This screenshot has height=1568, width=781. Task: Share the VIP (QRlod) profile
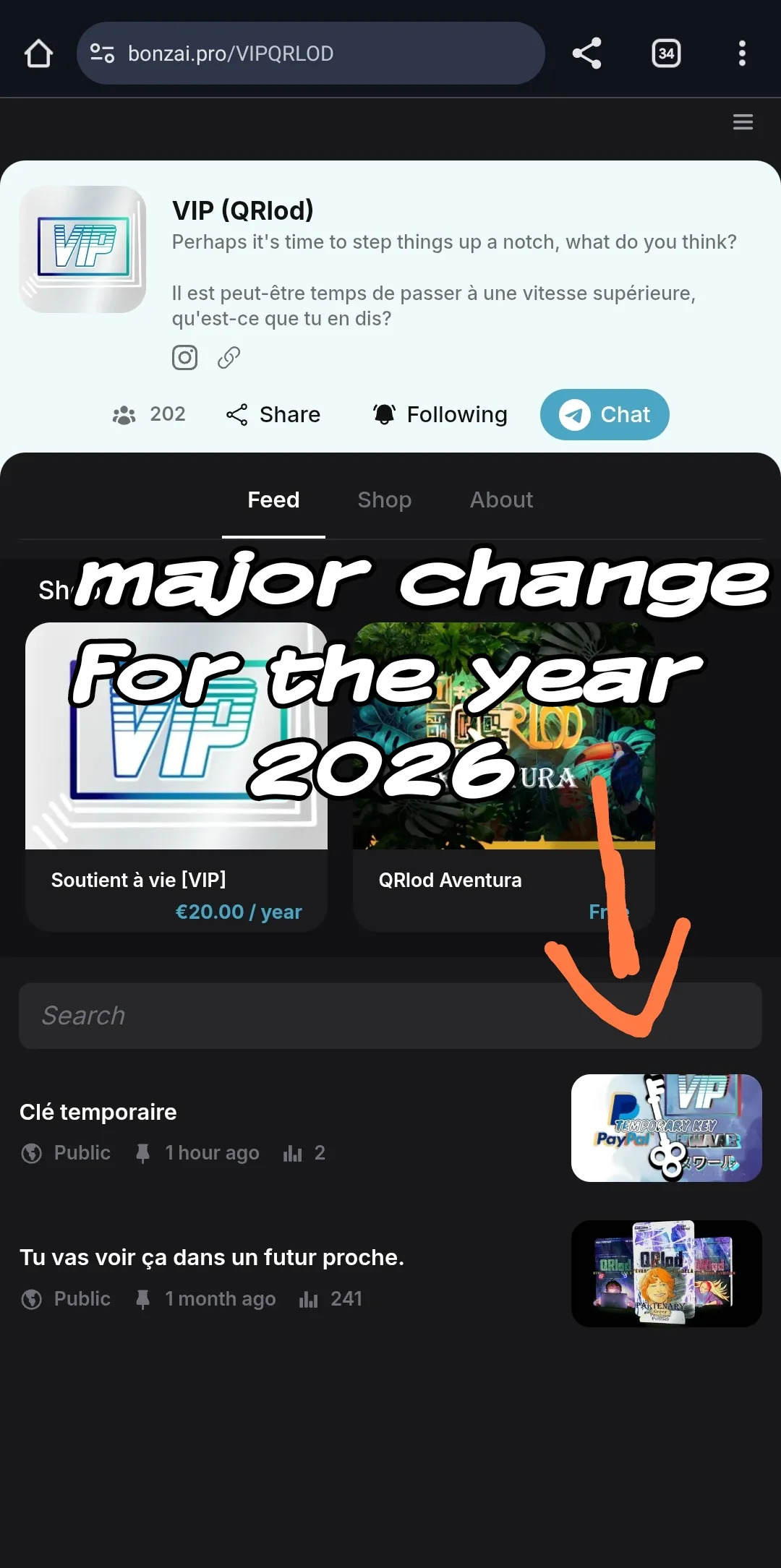(273, 414)
